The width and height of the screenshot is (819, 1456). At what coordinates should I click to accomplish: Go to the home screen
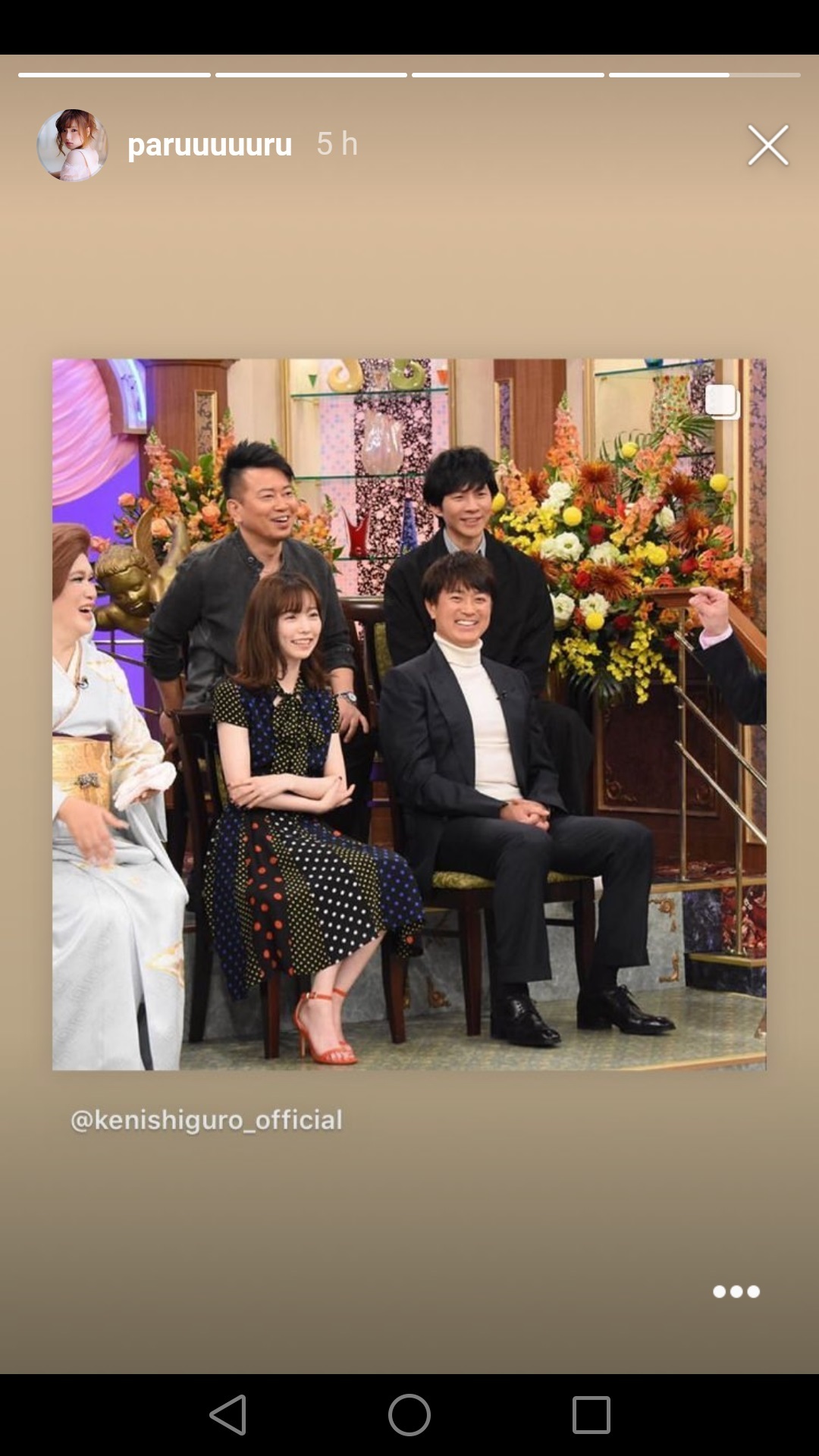coord(409,1414)
